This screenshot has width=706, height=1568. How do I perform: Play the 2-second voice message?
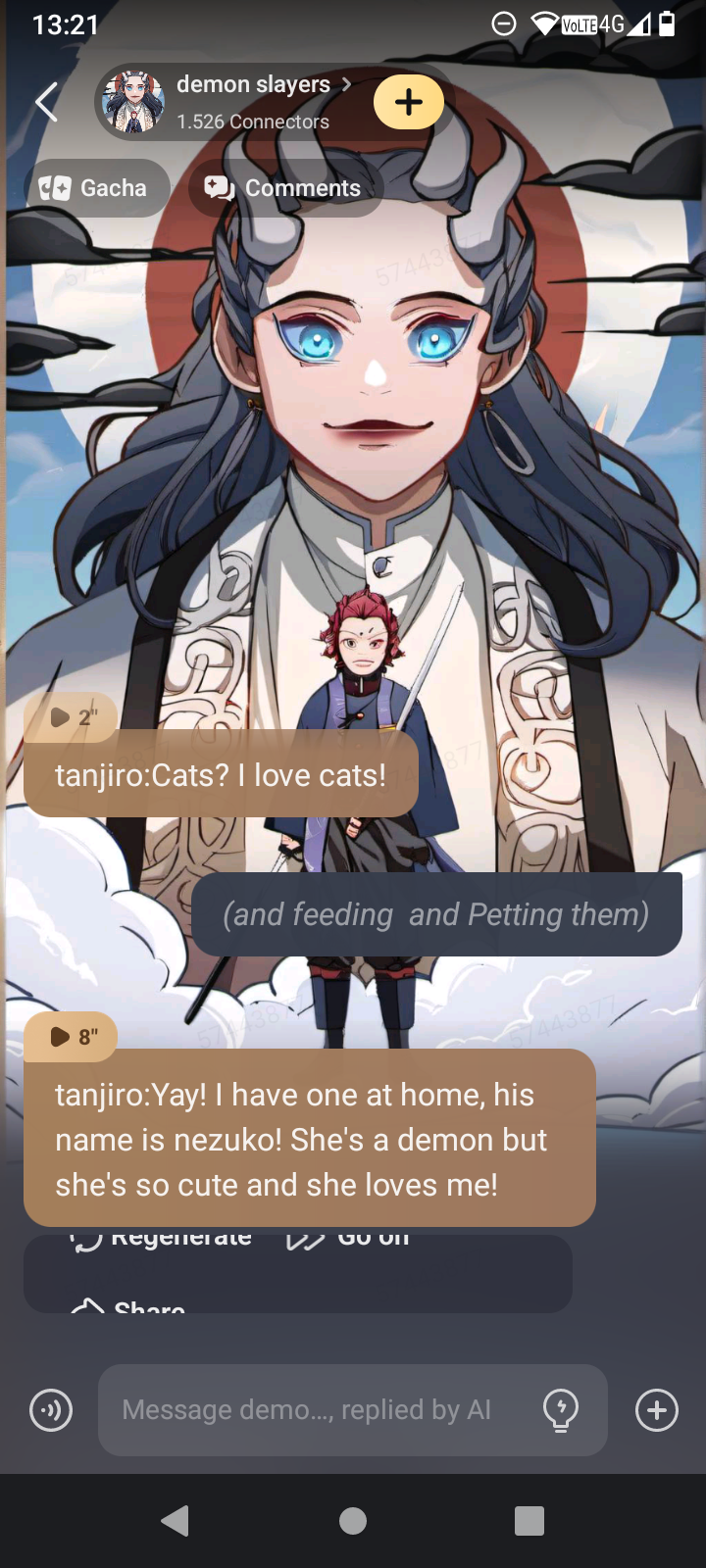[71, 716]
